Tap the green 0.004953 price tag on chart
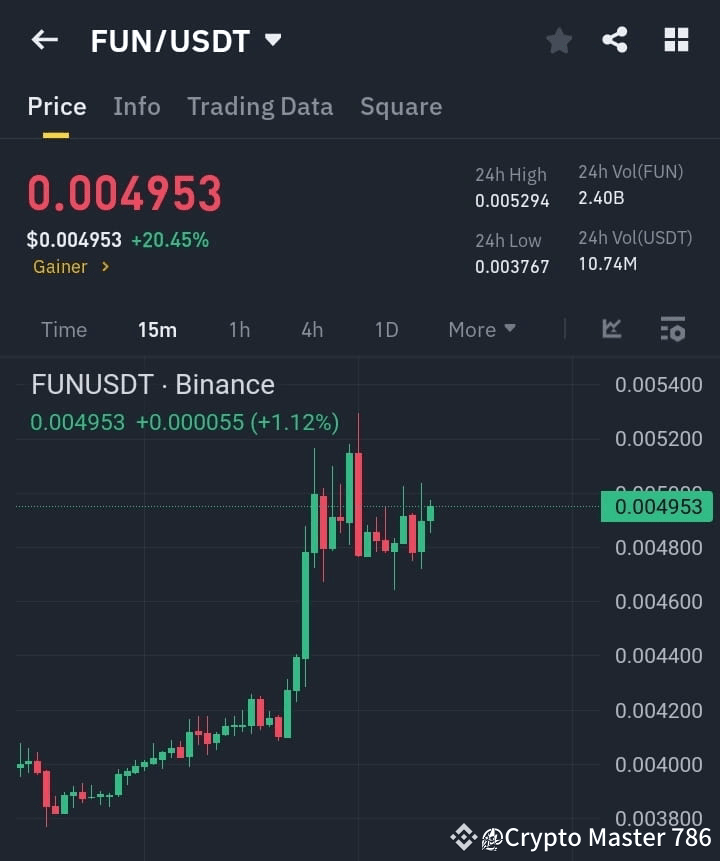 [x=656, y=507]
